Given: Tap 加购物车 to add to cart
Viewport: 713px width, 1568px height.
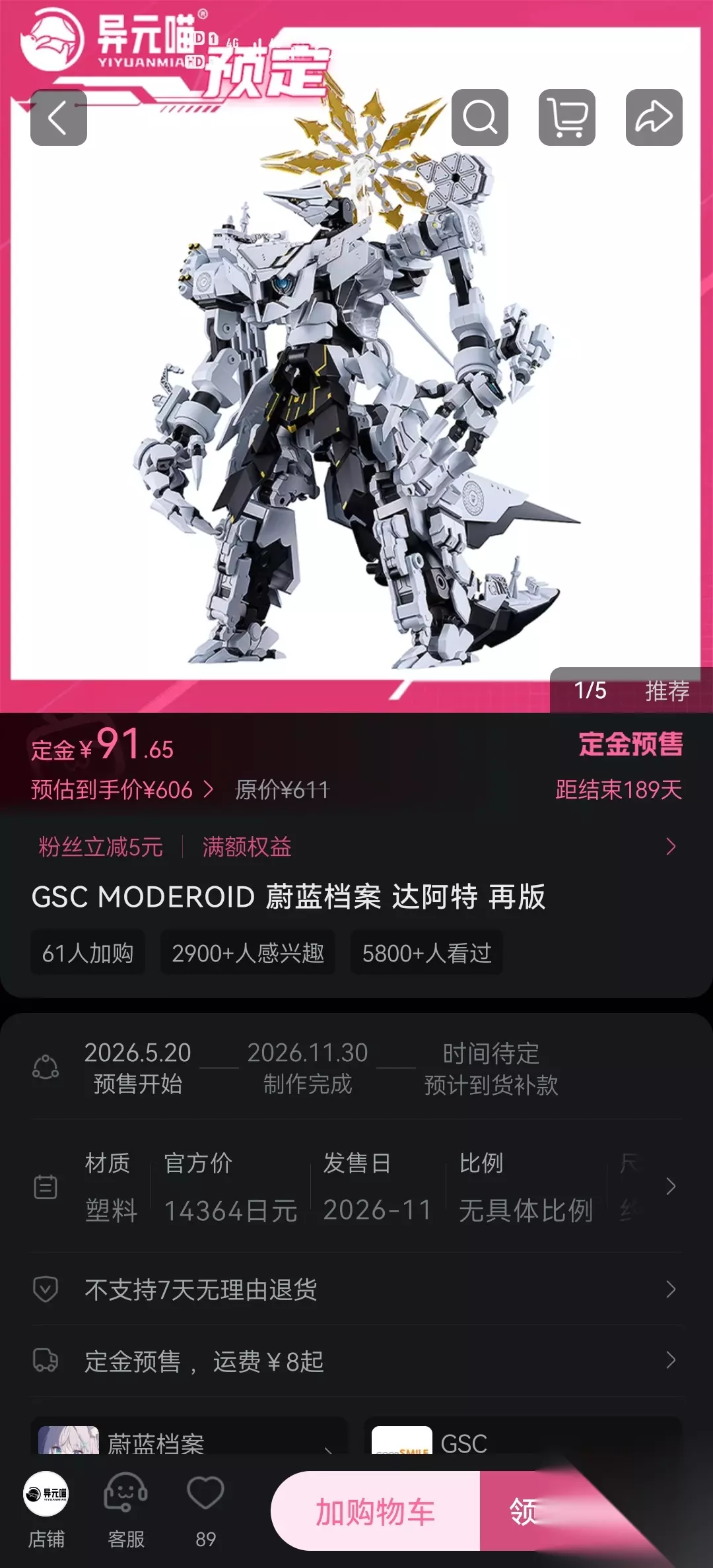Looking at the screenshot, I should [x=375, y=1511].
